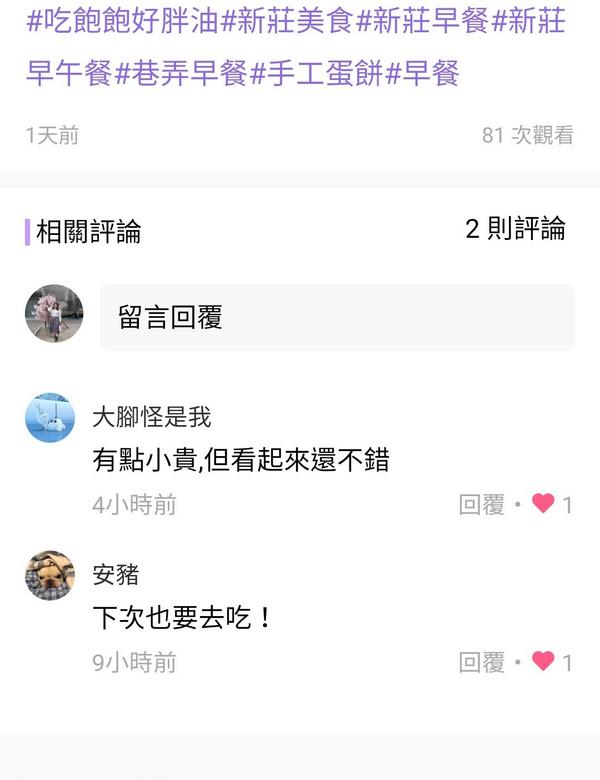Viewport: 600px width, 780px height.
Task: Reply to 安豬's comment
Action: (x=482, y=662)
